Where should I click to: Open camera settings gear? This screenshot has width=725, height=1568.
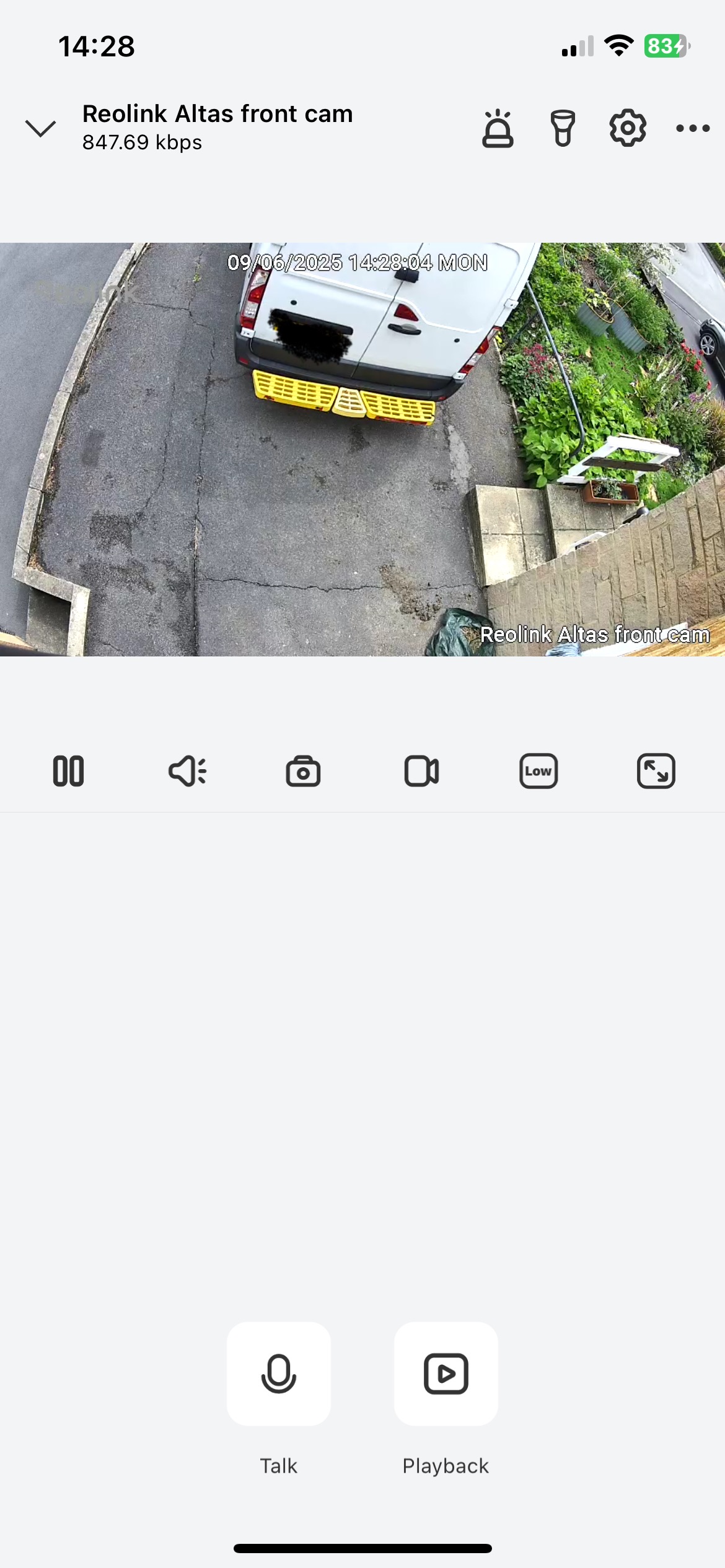pos(628,128)
